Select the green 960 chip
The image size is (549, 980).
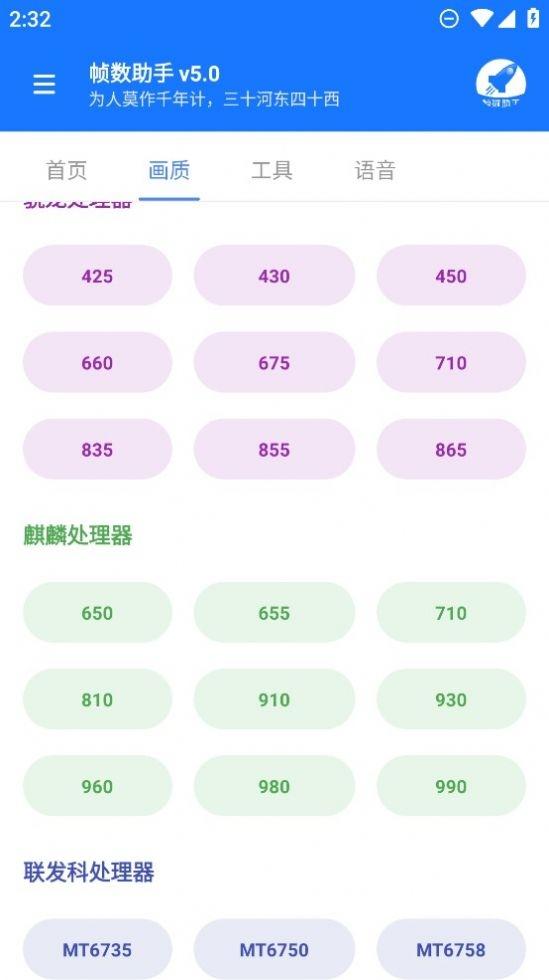(x=98, y=786)
